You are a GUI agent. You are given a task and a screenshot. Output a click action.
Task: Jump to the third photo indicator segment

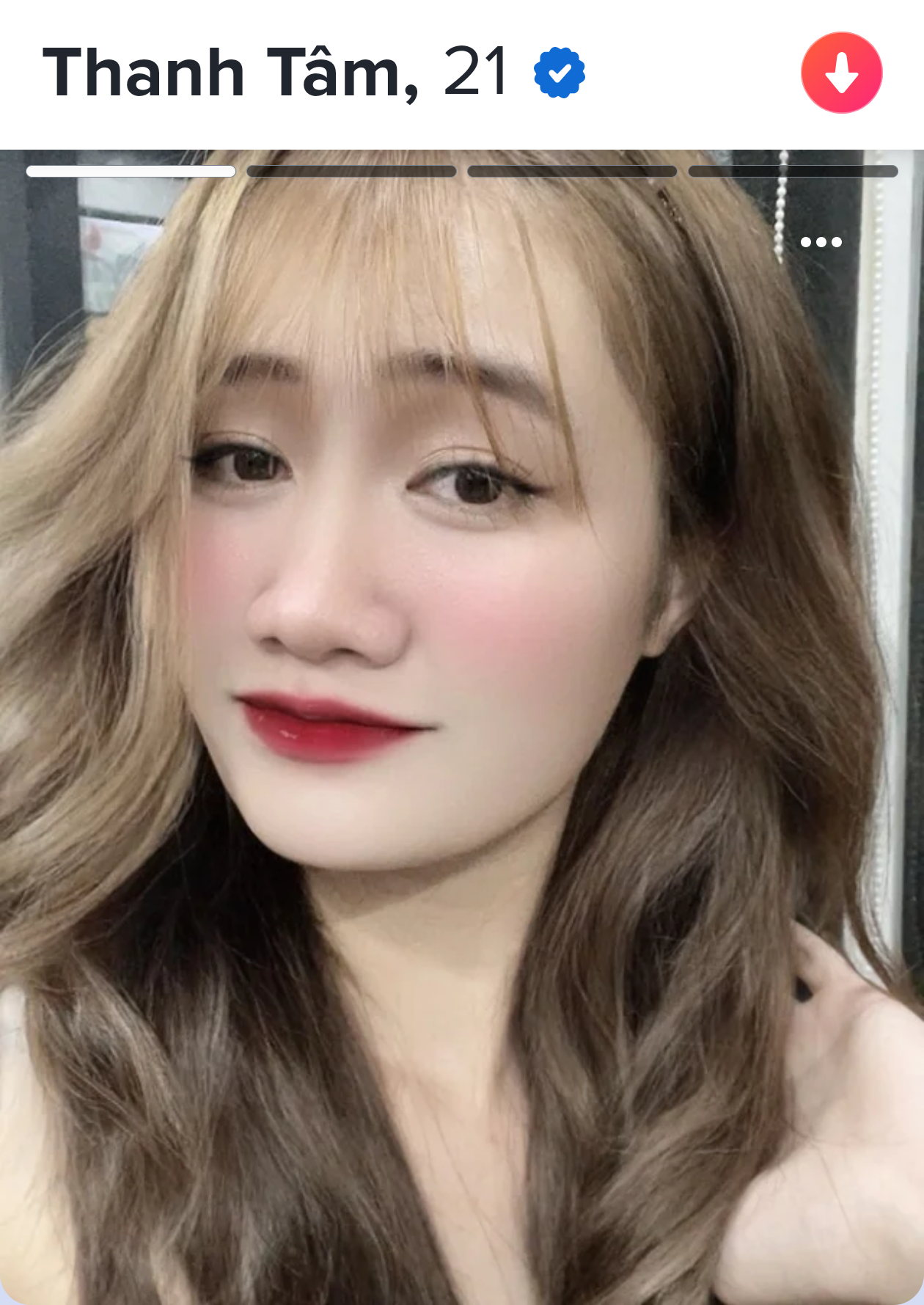point(572,172)
